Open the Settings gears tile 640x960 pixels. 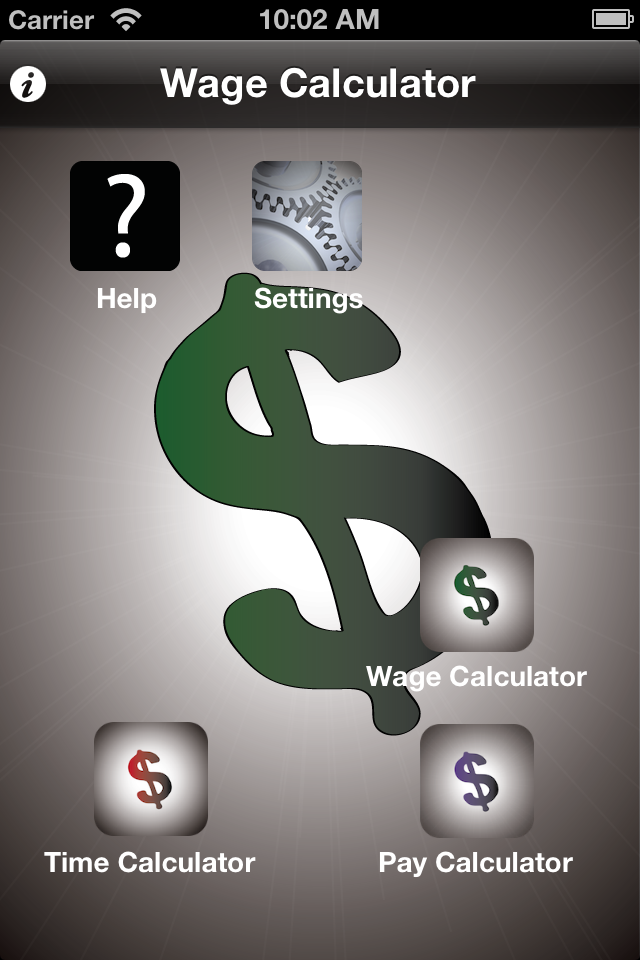click(x=307, y=216)
